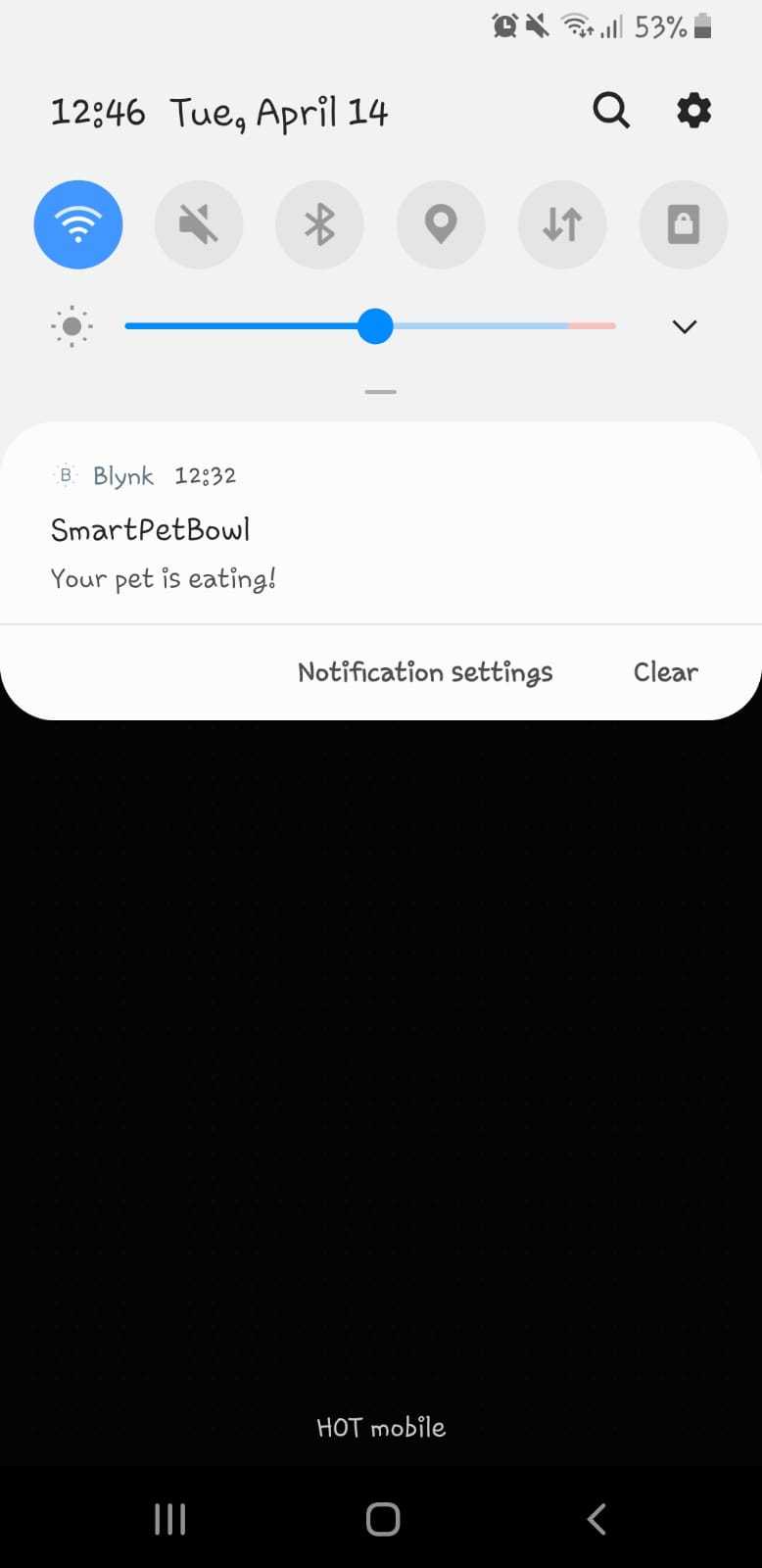Clear all notifications
The image size is (762, 1568).
point(665,672)
